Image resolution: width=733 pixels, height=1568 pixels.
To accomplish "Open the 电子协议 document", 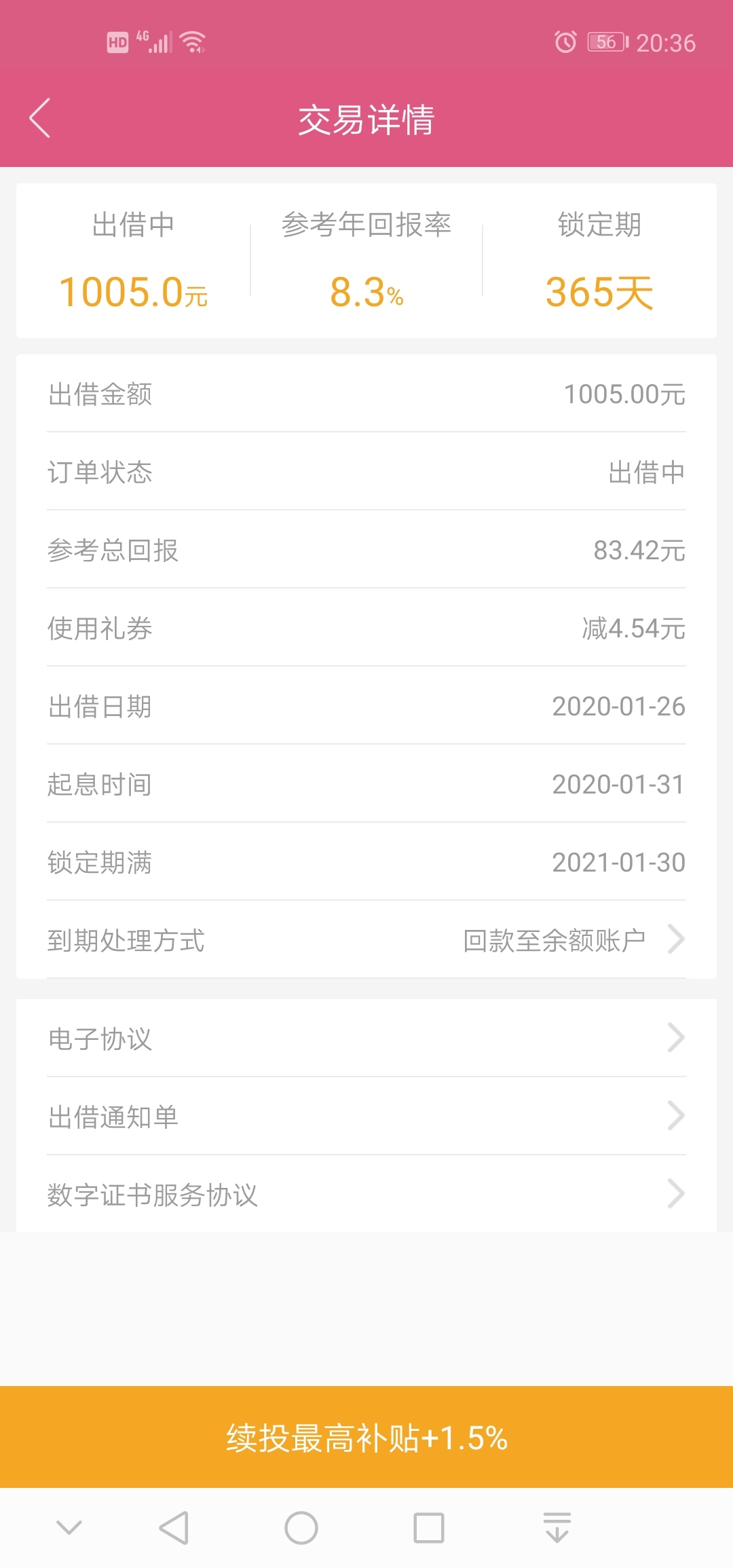I will [366, 1038].
